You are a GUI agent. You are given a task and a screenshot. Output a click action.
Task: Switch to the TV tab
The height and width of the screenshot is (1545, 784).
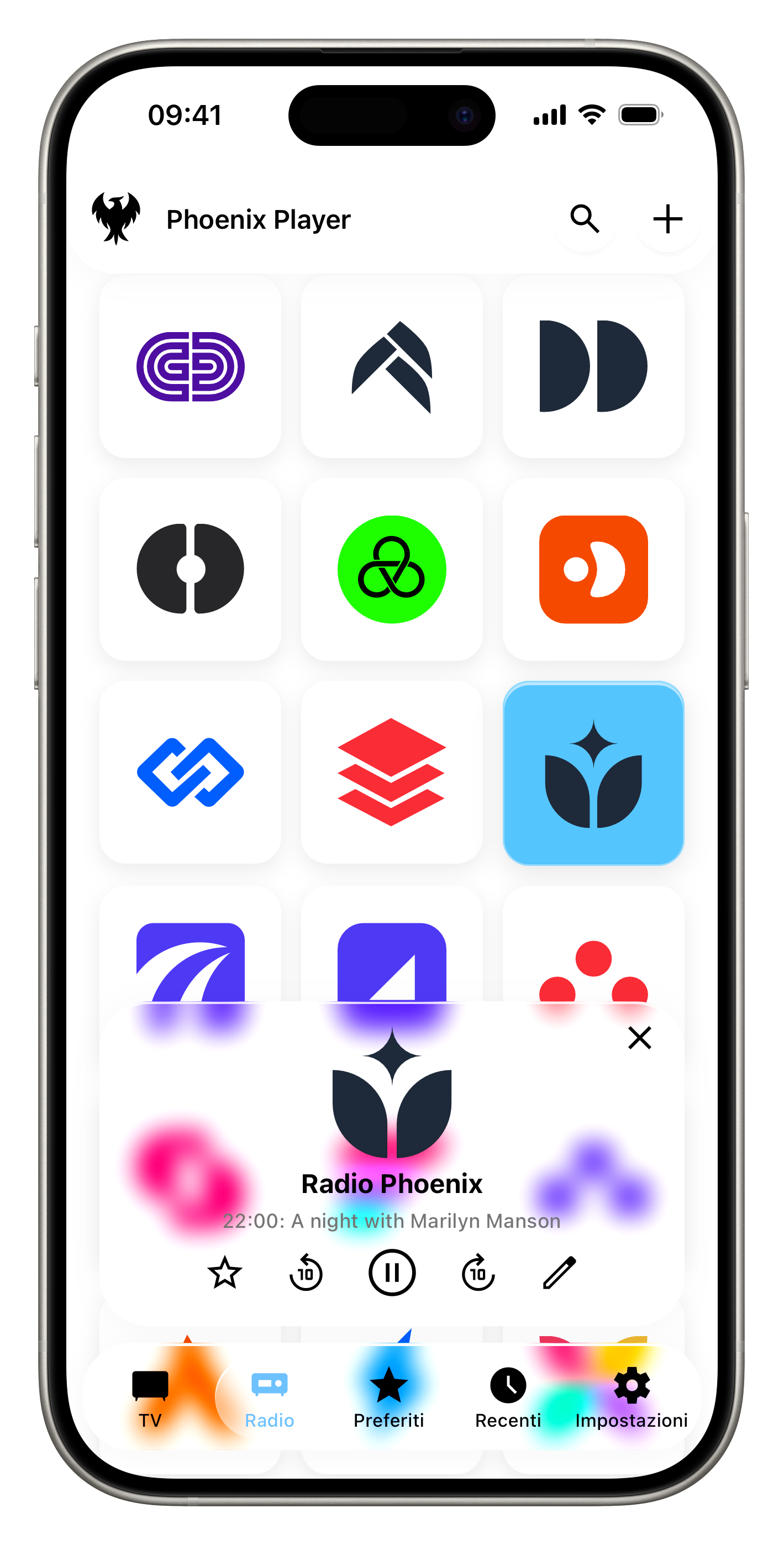point(150,1399)
